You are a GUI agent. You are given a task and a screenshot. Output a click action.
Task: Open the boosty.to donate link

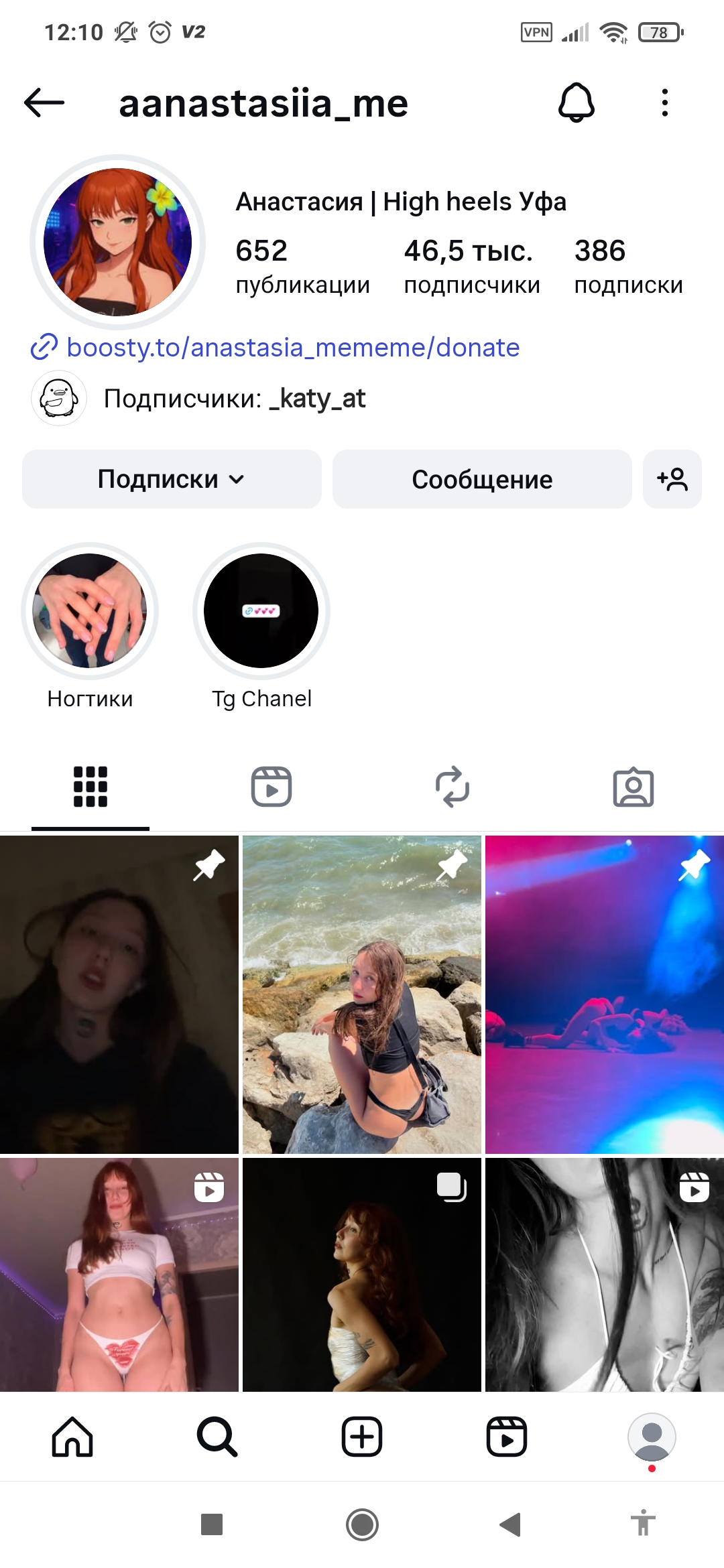(293, 348)
